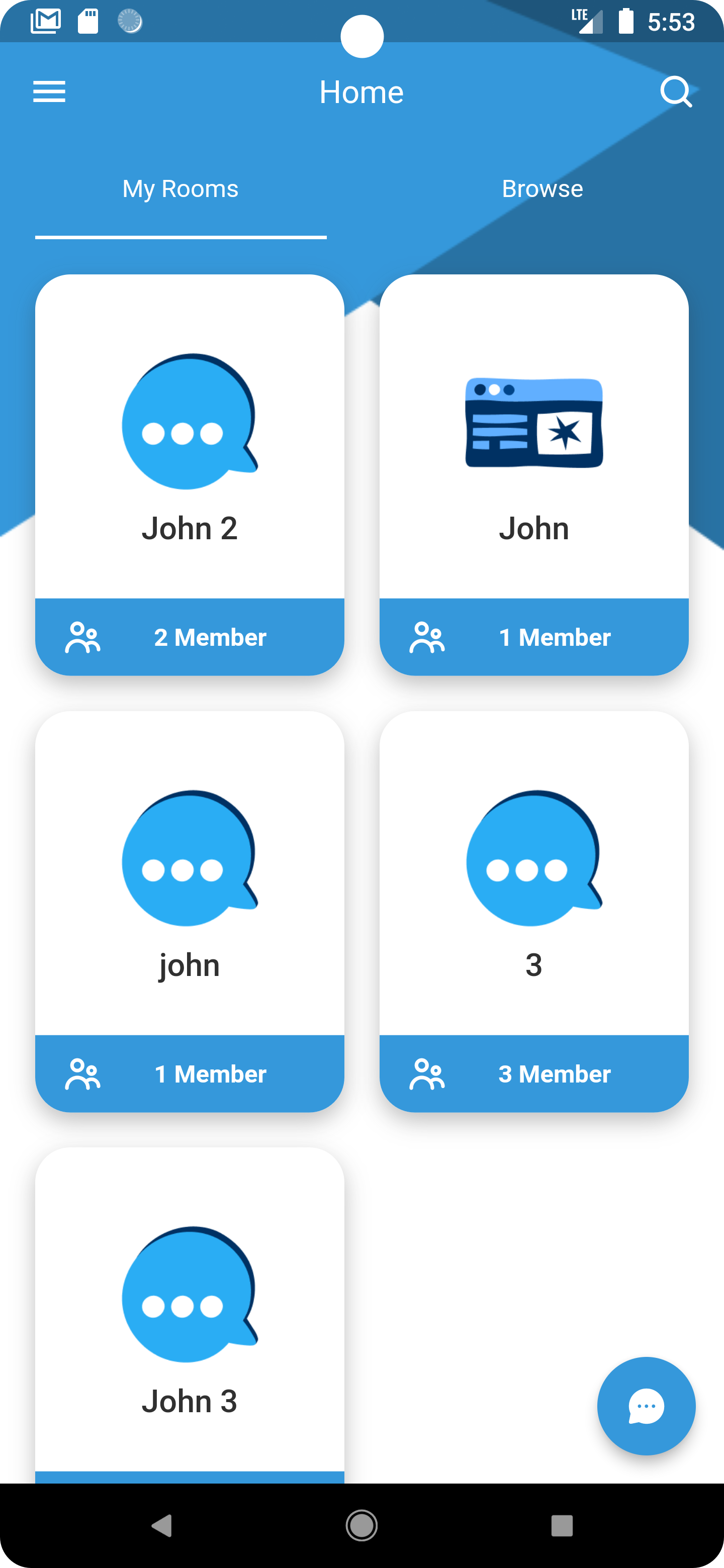Go back using system navigation
This screenshot has height=1568, width=724.
point(162,1525)
